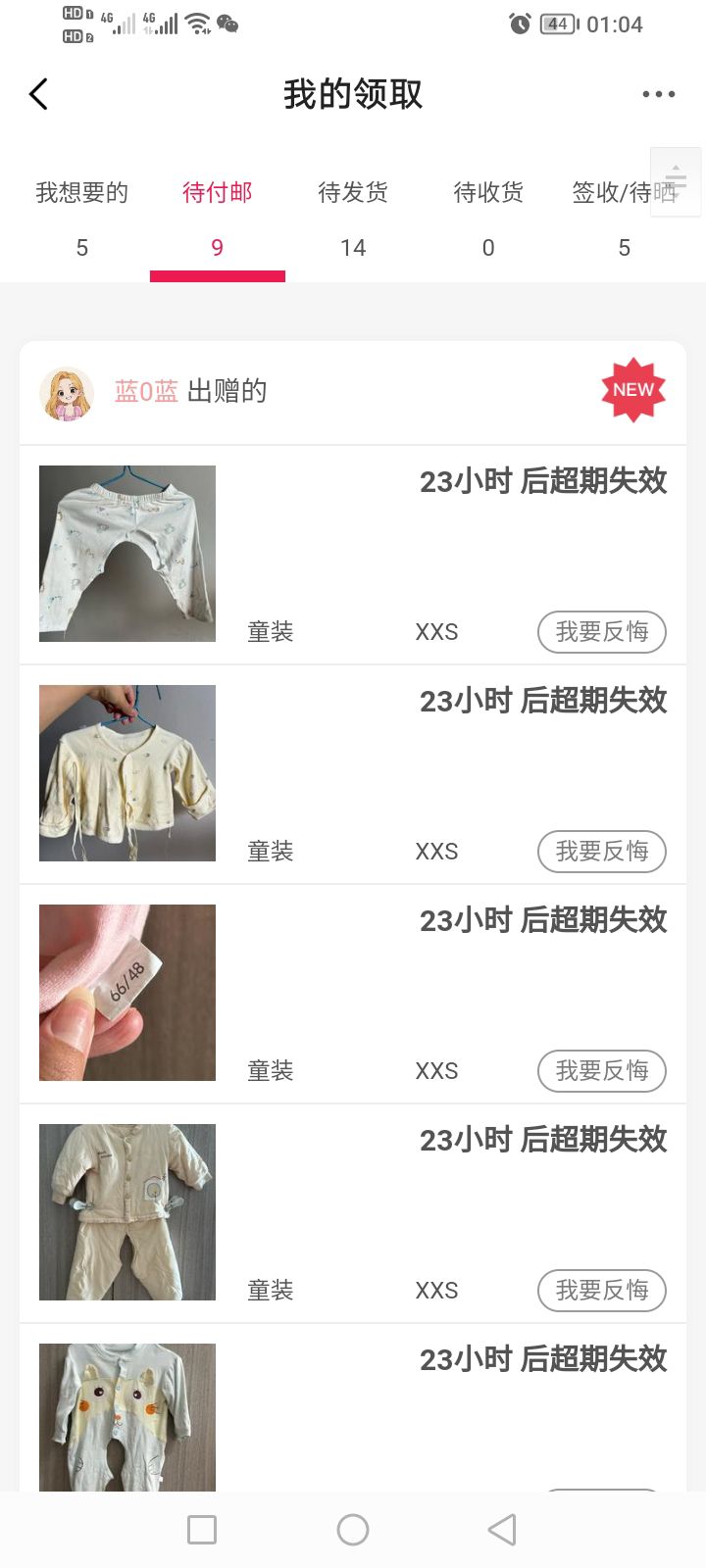706x1568 pixels.
Task: Open the cream cardigan item photo
Action: click(x=127, y=773)
